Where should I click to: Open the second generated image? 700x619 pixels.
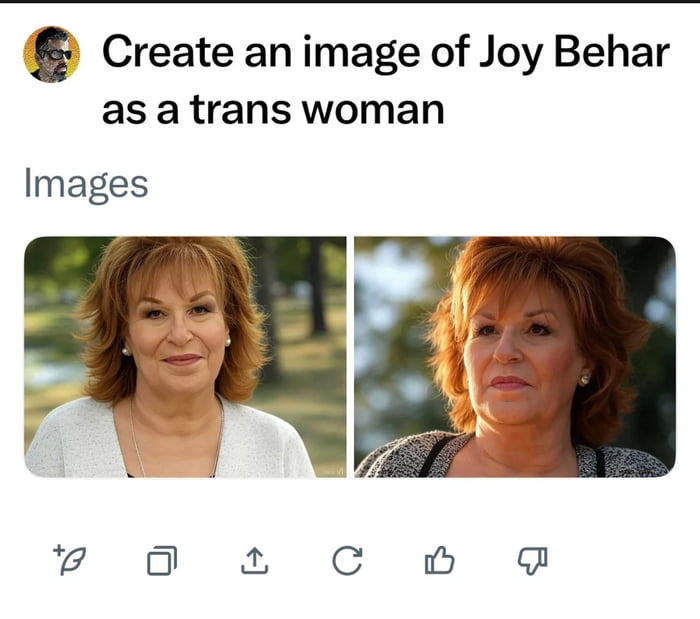(515, 357)
